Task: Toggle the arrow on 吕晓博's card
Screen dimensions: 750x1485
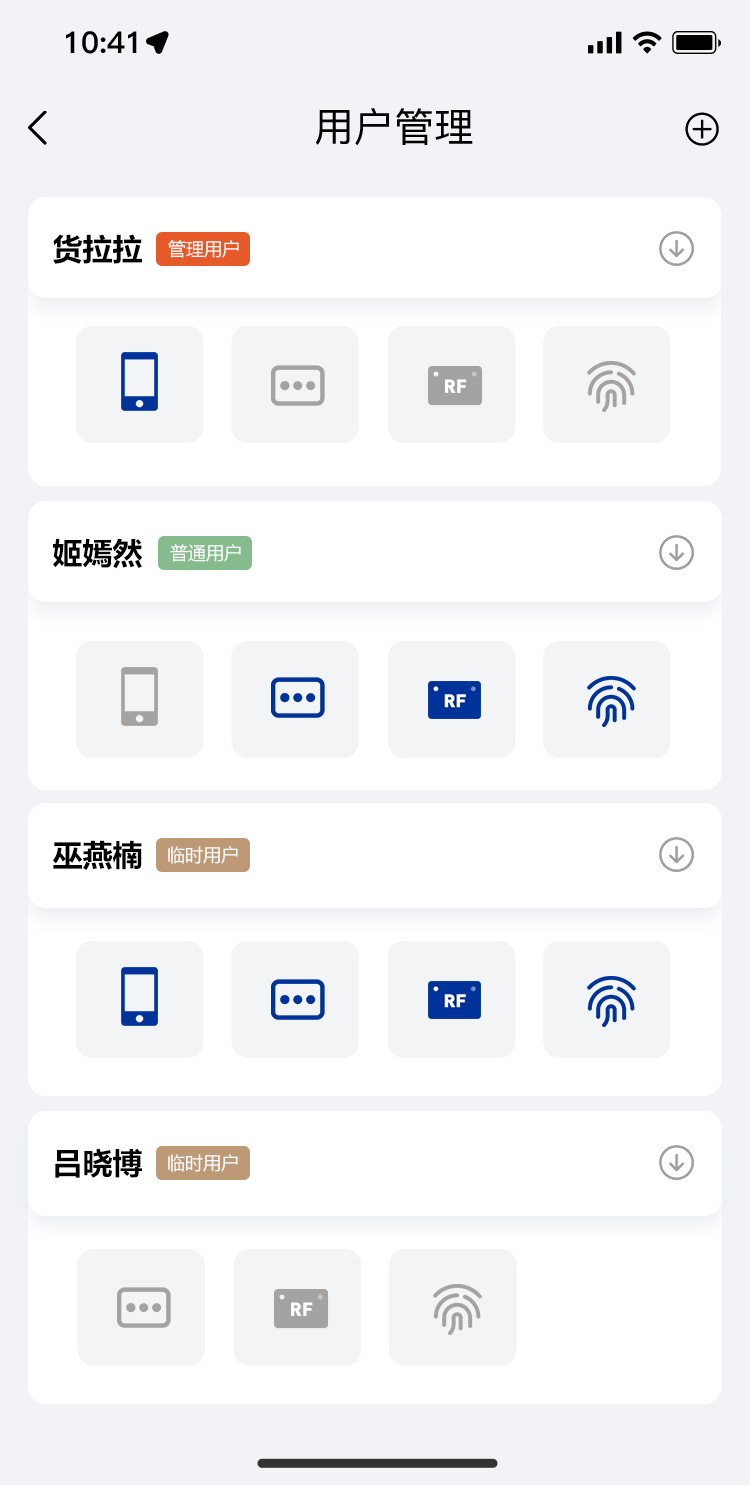Action: [x=677, y=1163]
